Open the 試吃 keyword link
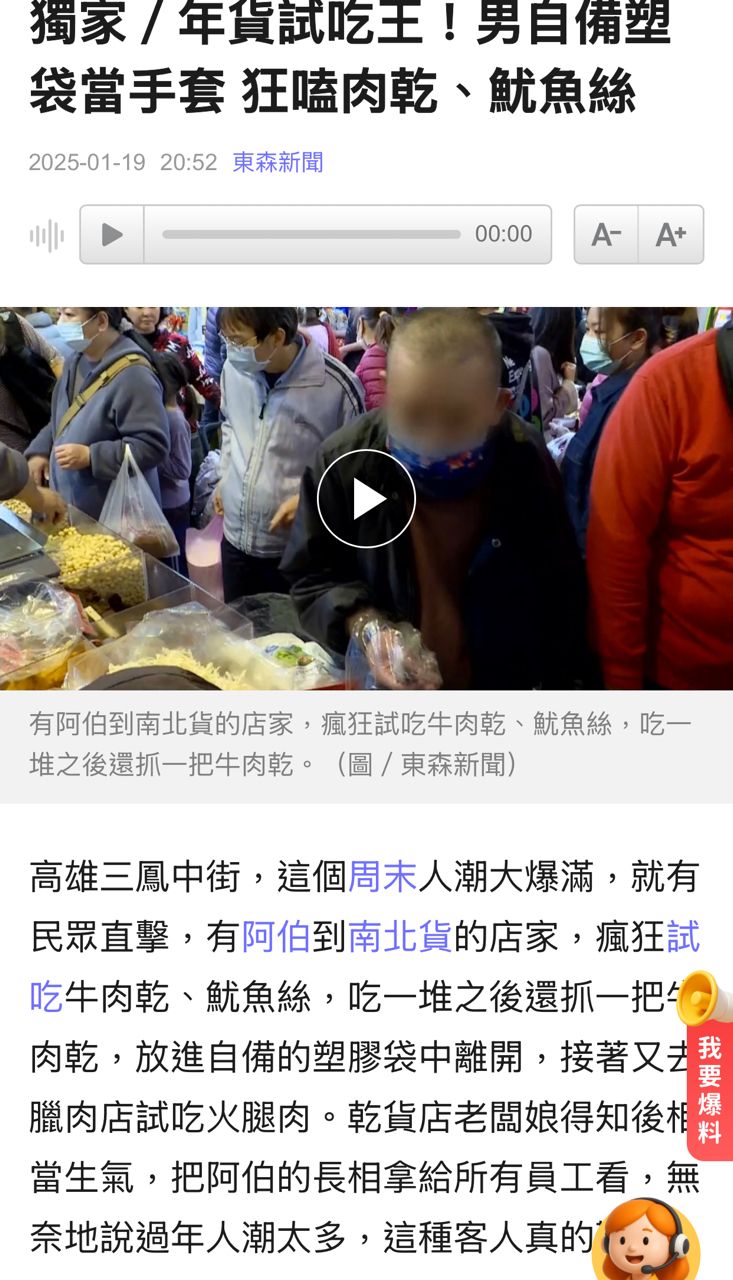Image resolution: width=733 pixels, height=1280 pixels. pyautogui.click(x=682, y=937)
